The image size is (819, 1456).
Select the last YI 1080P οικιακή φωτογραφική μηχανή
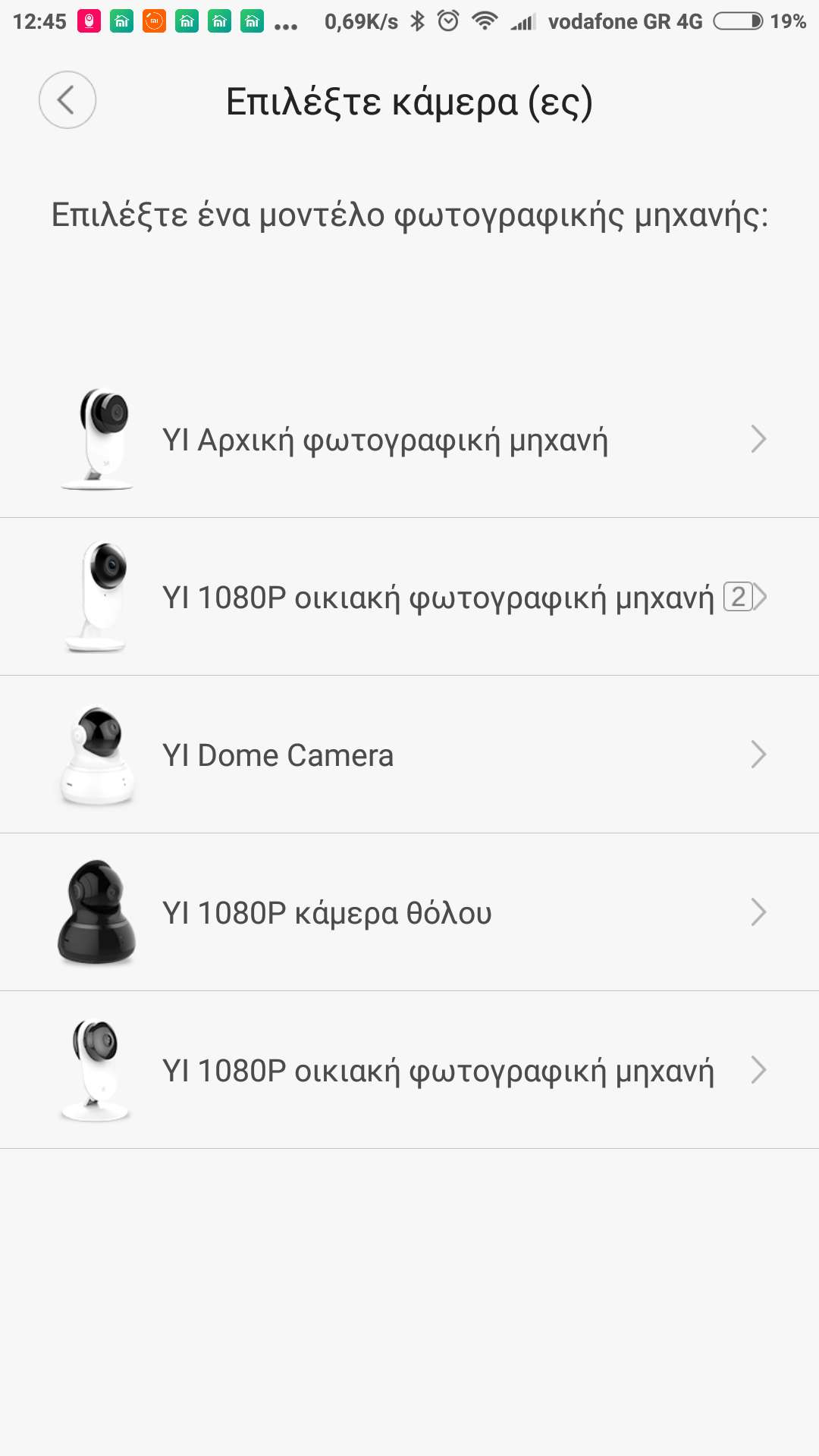point(409,1071)
